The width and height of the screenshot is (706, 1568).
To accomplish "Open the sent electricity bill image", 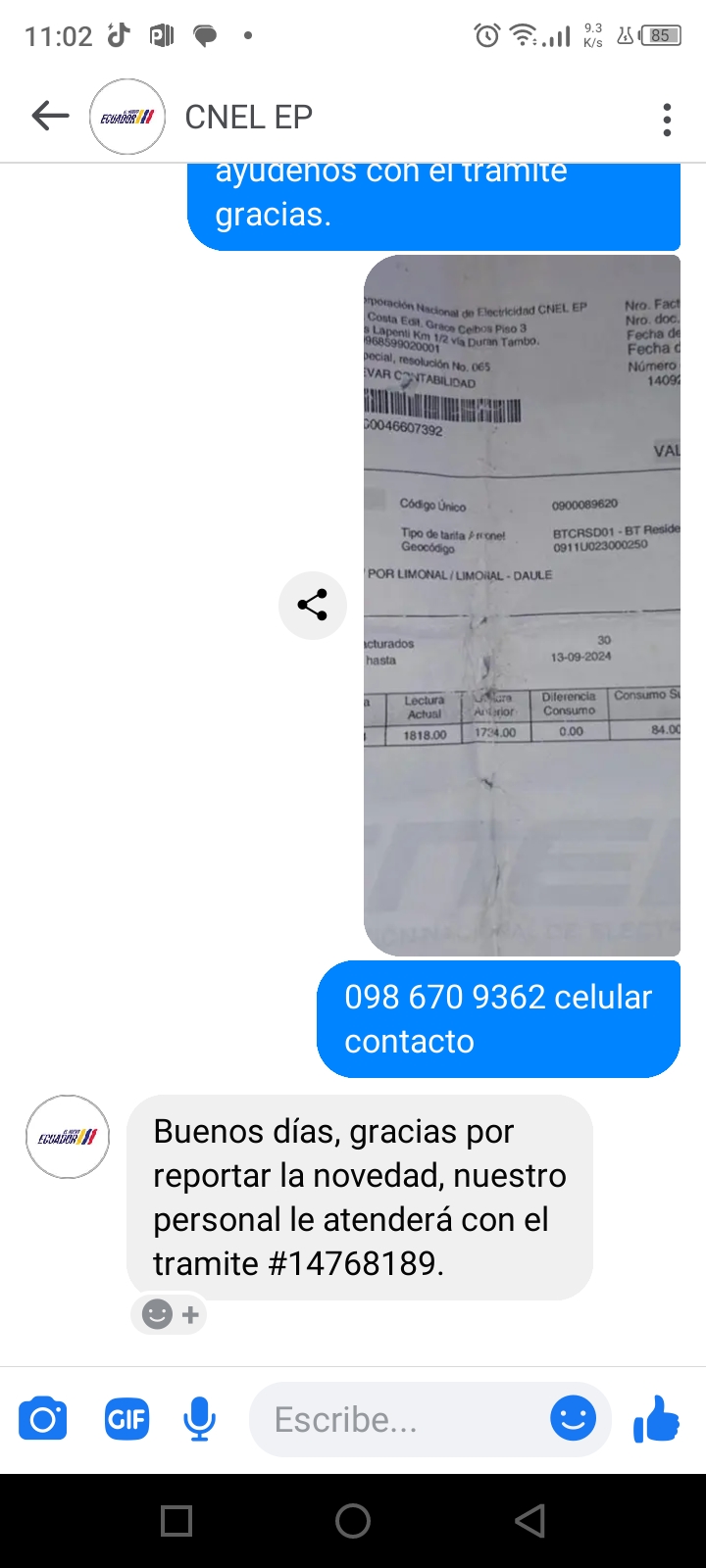I will 522,605.
